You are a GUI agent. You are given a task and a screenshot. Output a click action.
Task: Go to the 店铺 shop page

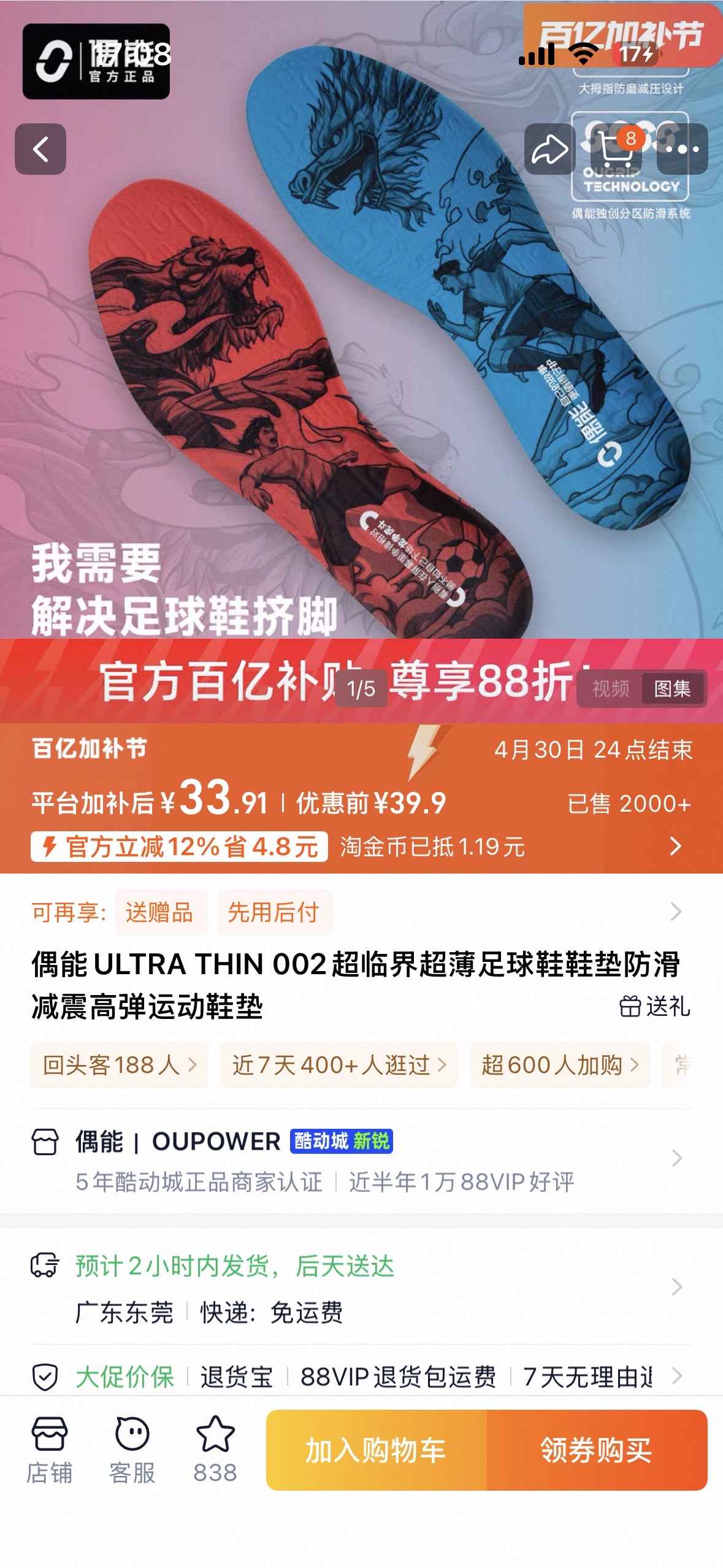[49, 1450]
